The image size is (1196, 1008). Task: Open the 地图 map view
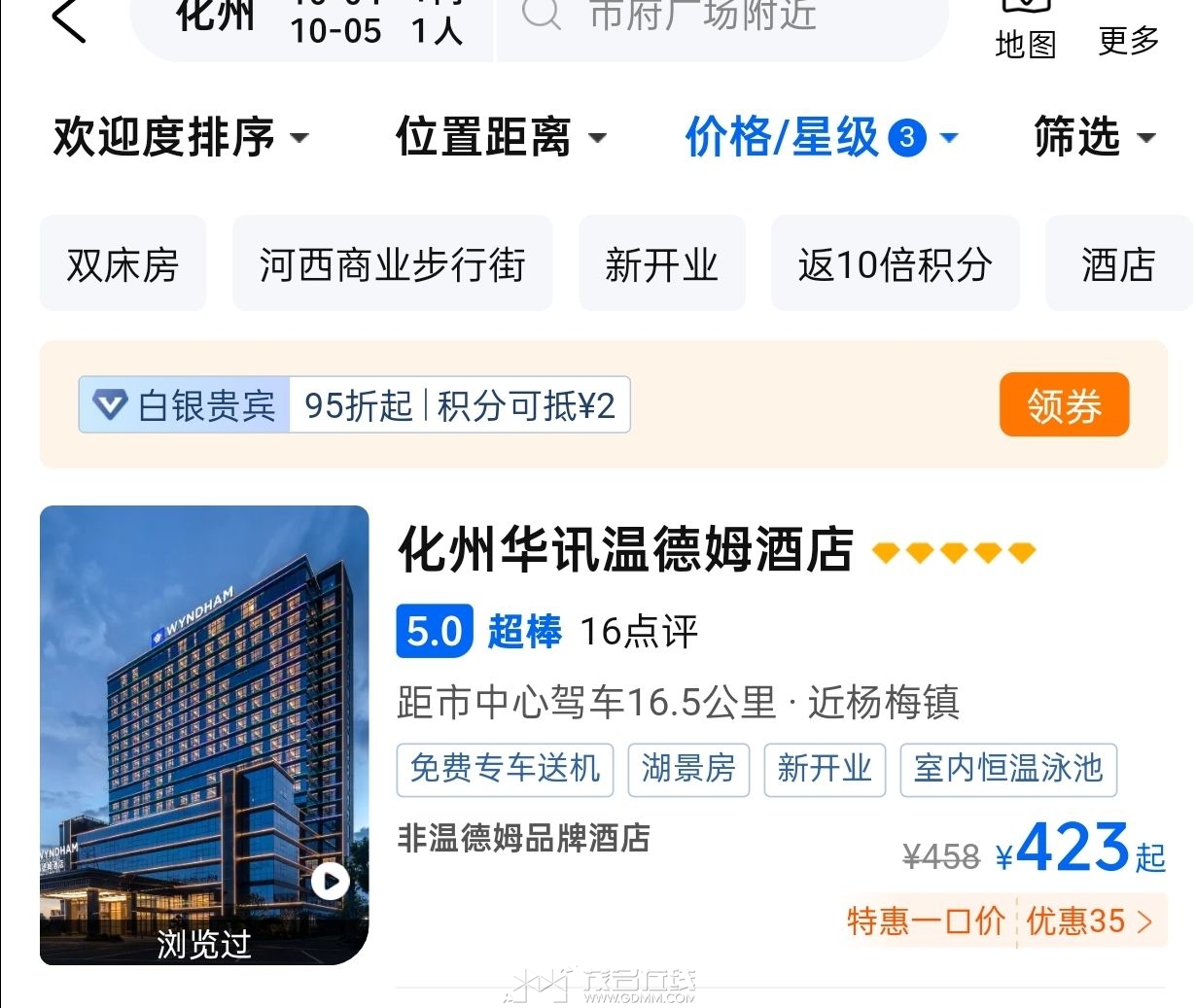tap(1025, 31)
